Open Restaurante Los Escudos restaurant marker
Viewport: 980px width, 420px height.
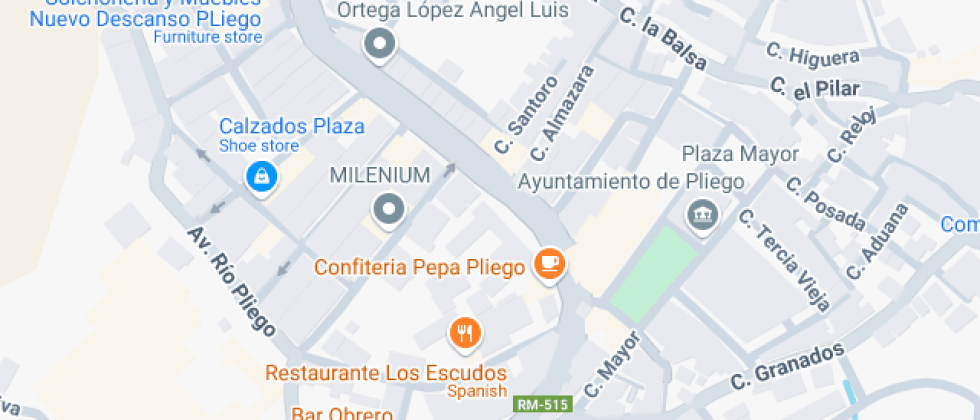tap(464, 332)
